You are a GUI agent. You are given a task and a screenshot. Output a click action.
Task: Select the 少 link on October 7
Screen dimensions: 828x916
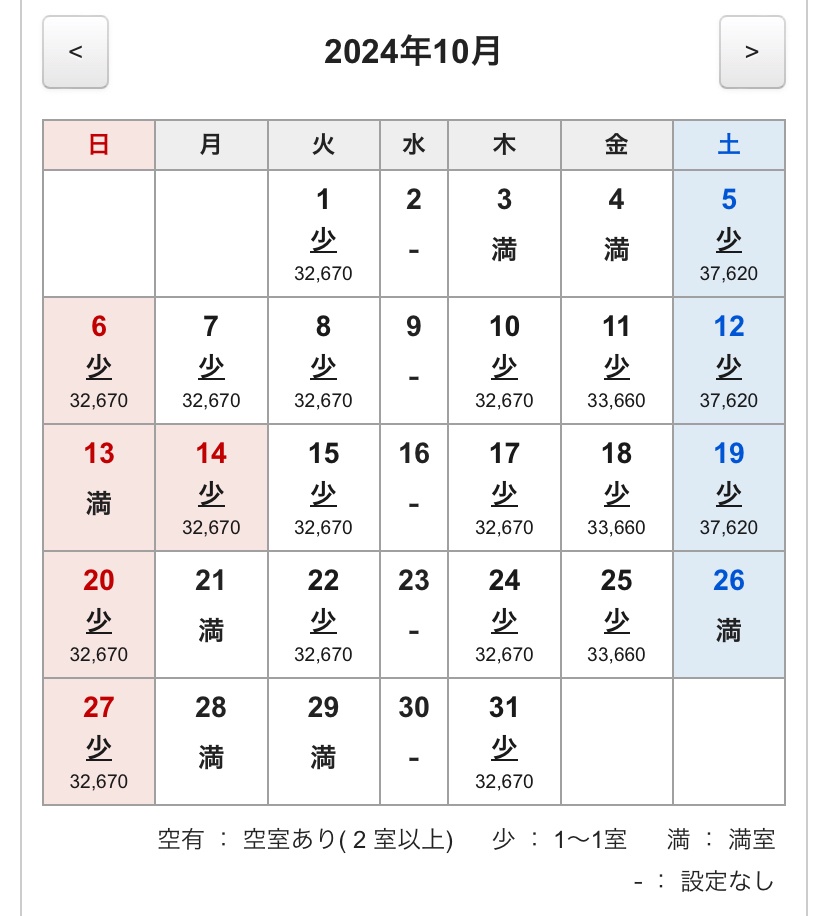(211, 367)
